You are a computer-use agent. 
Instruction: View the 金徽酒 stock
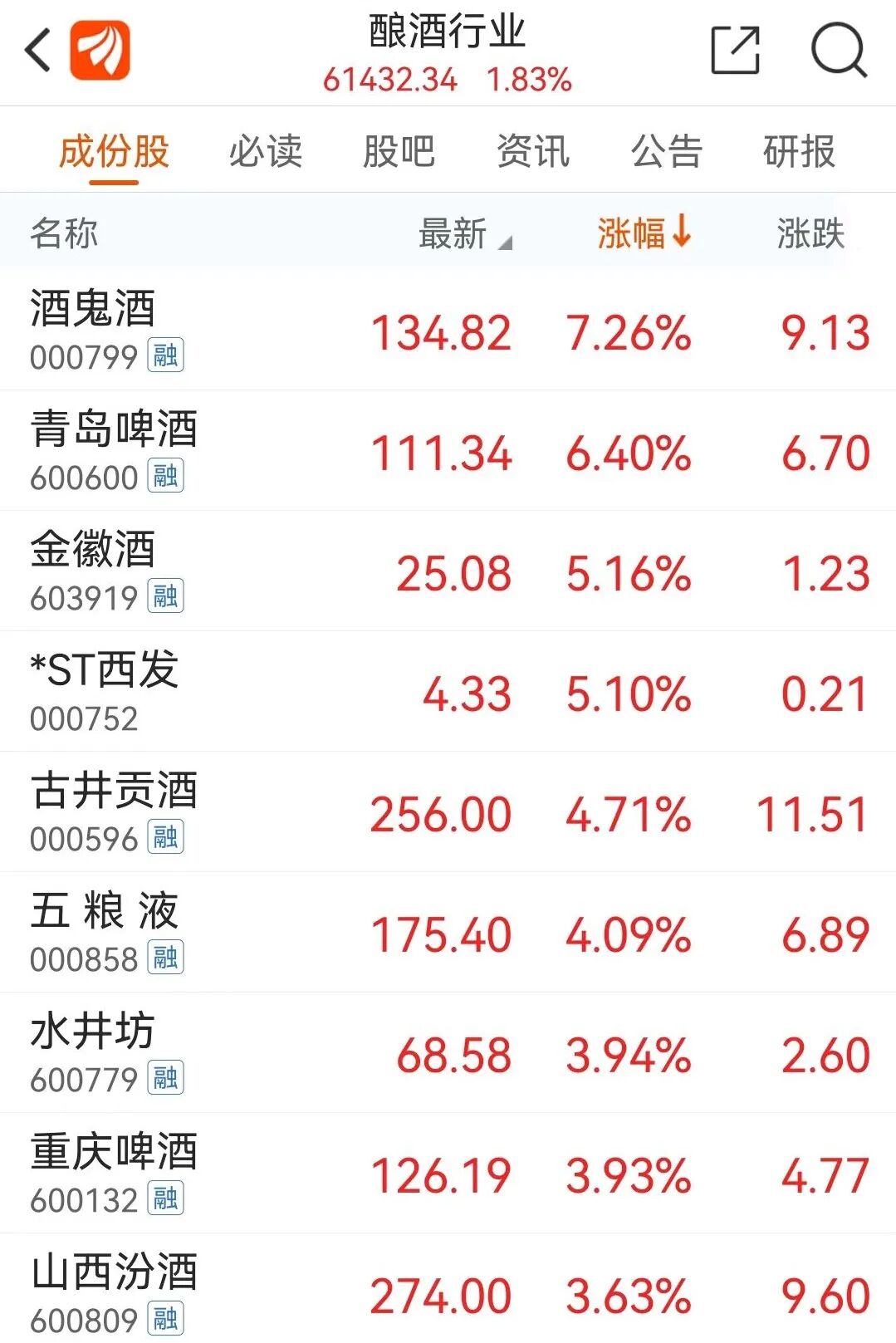[448, 571]
